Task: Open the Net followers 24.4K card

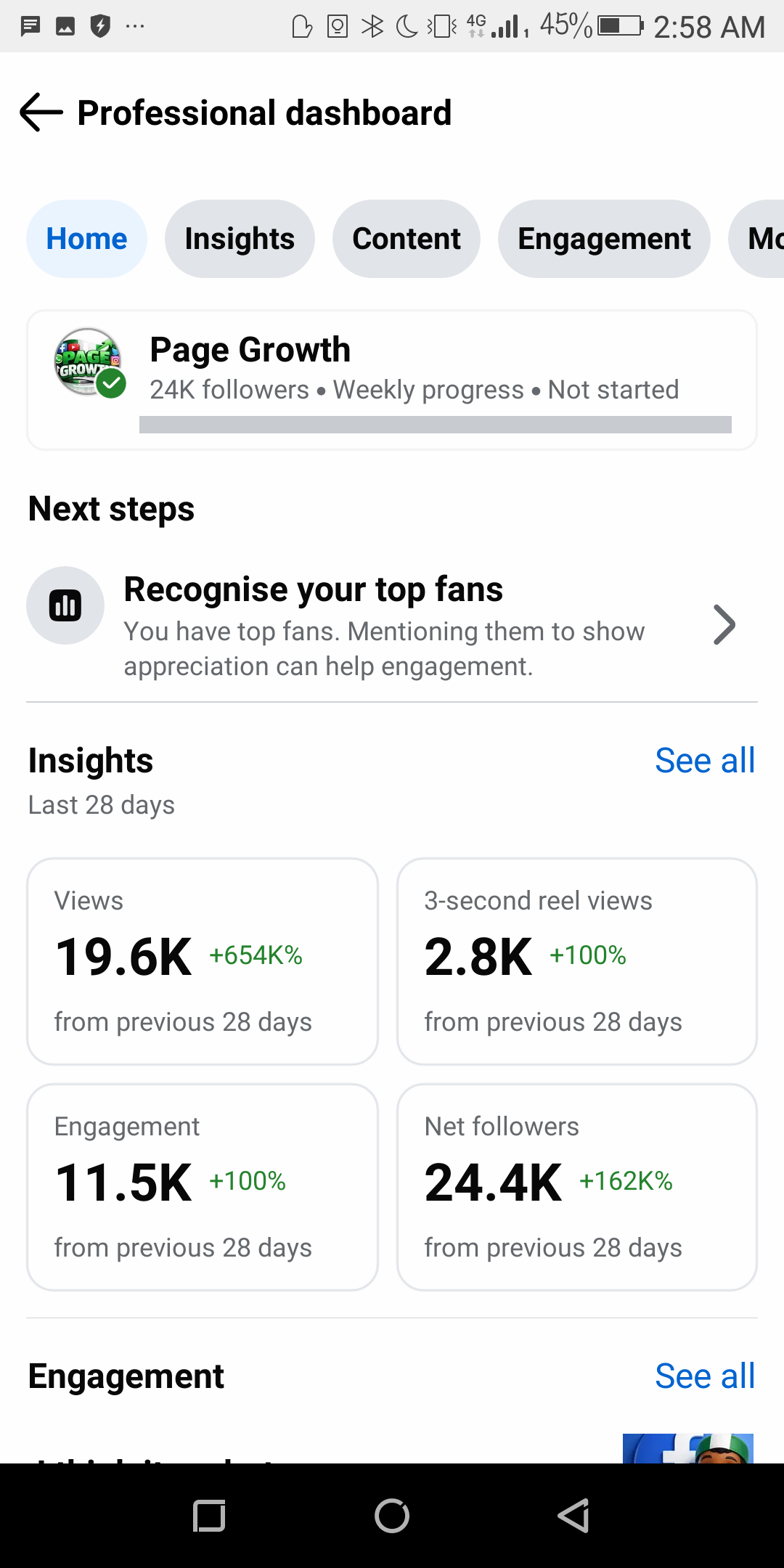Action: tap(577, 1187)
